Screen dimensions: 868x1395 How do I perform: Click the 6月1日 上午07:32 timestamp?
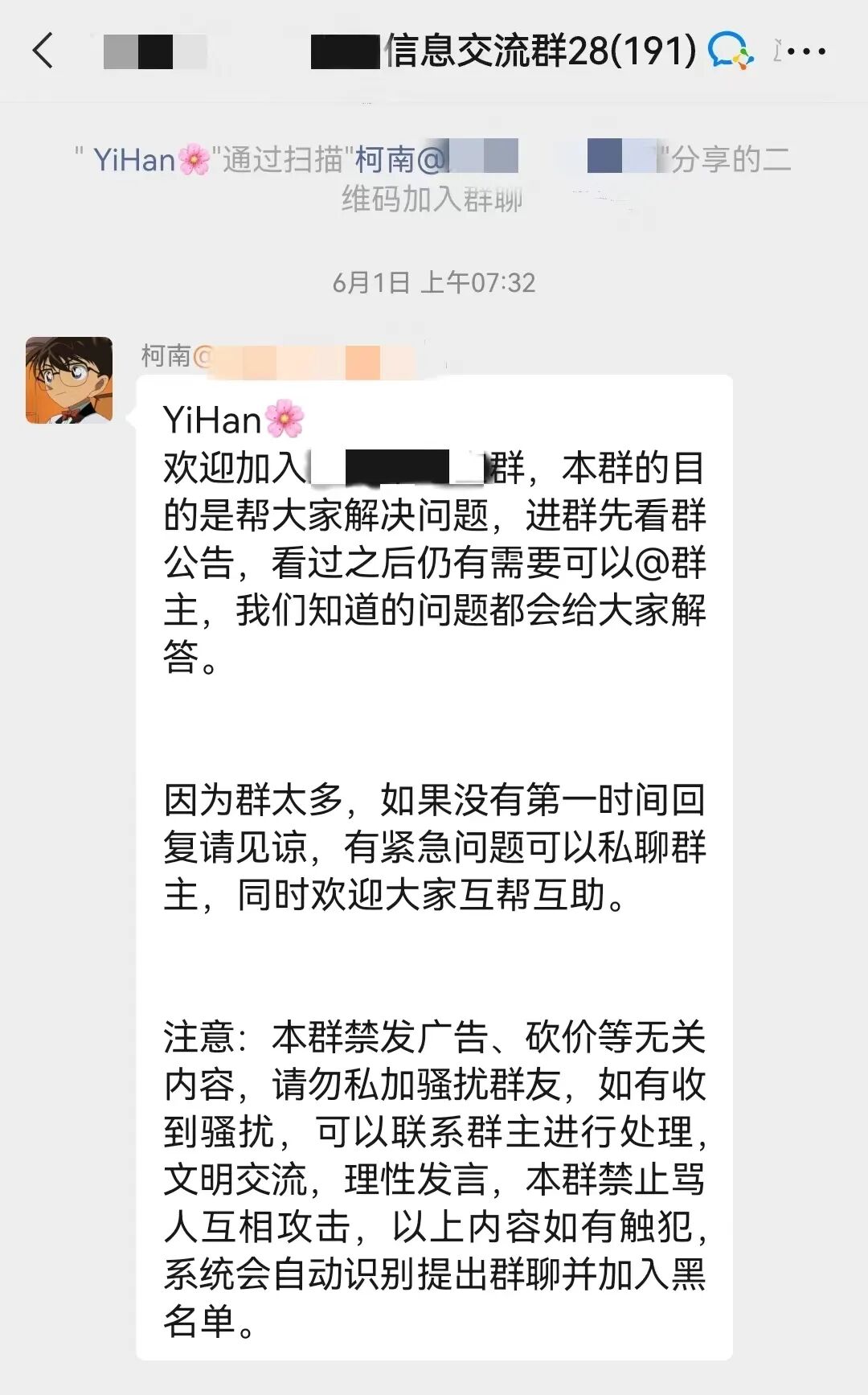(434, 281)
